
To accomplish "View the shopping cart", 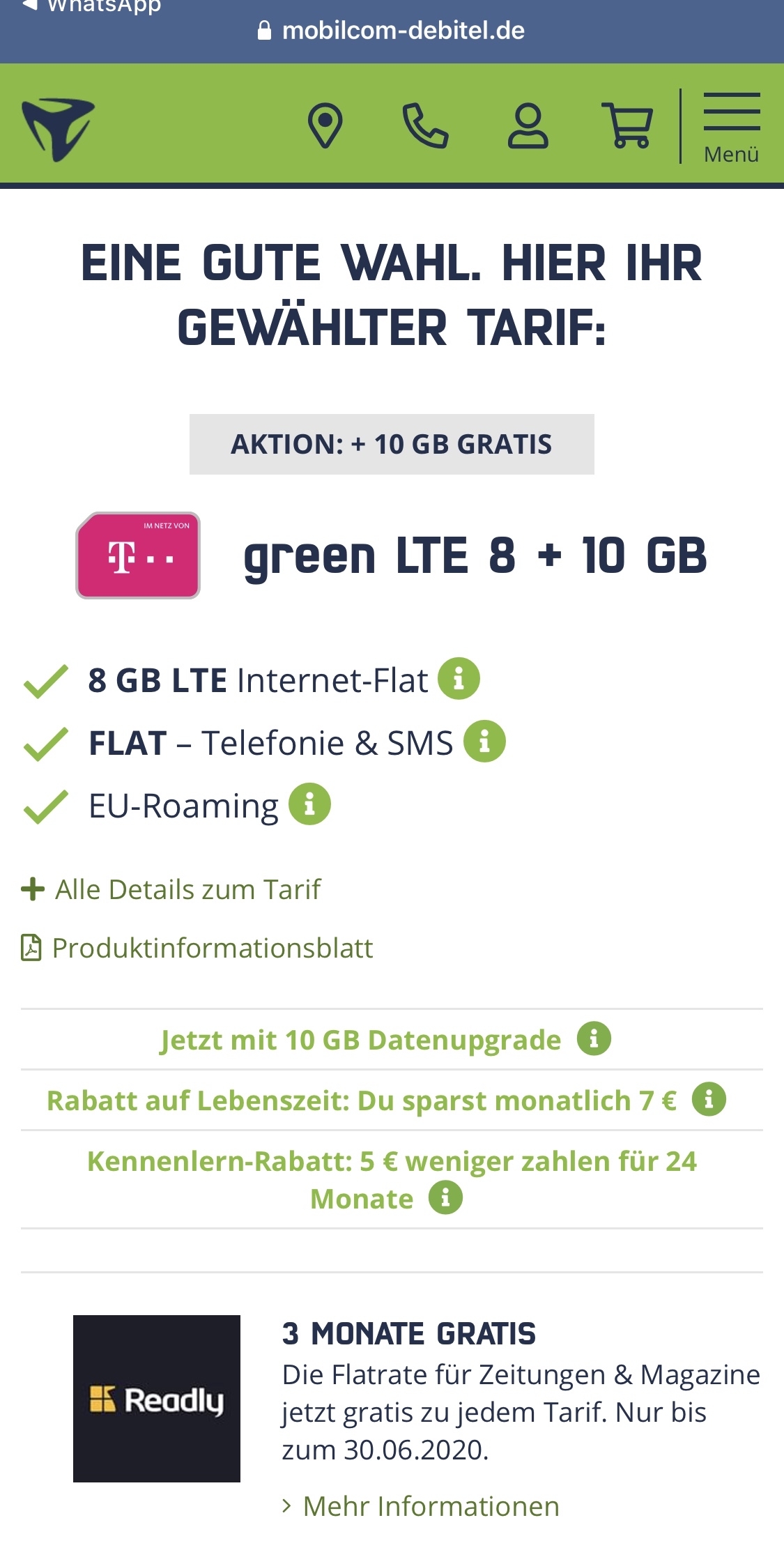I will [x=629, y=125].
